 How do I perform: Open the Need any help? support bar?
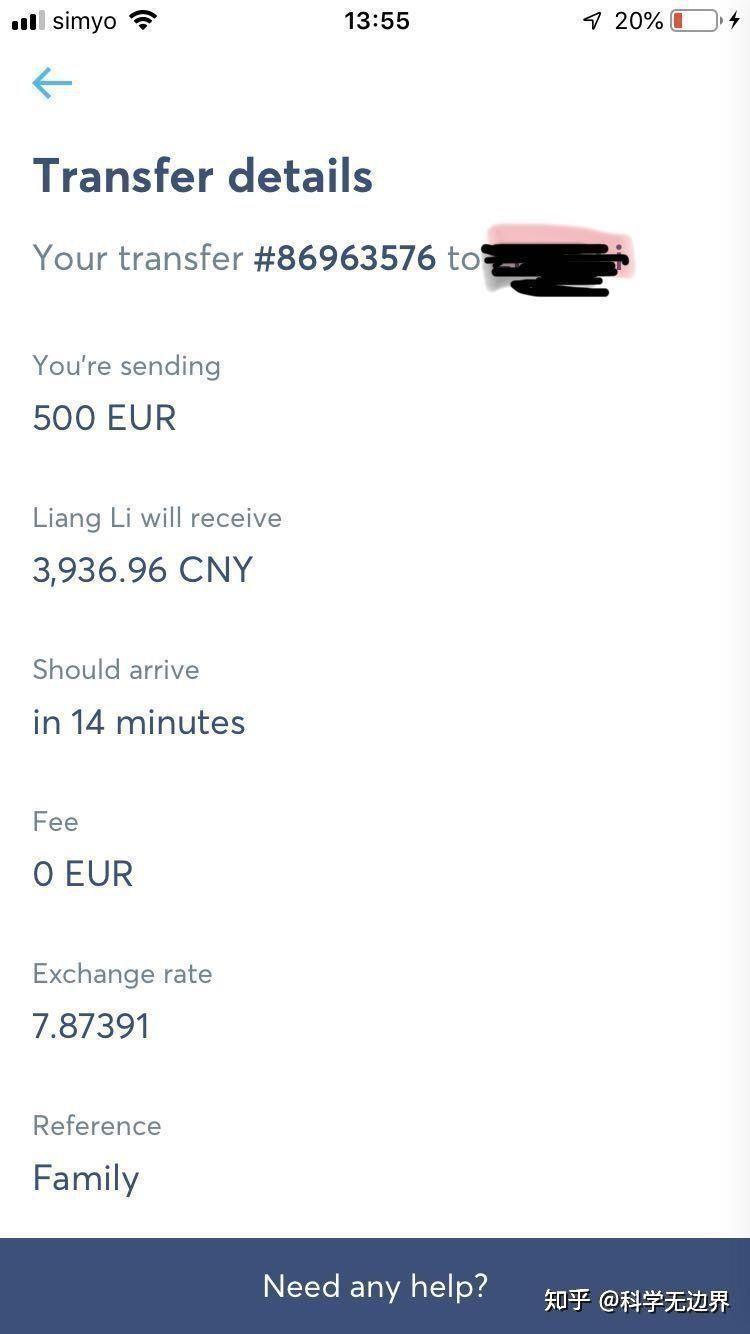pyautogui.click(x=375, y=1287)
